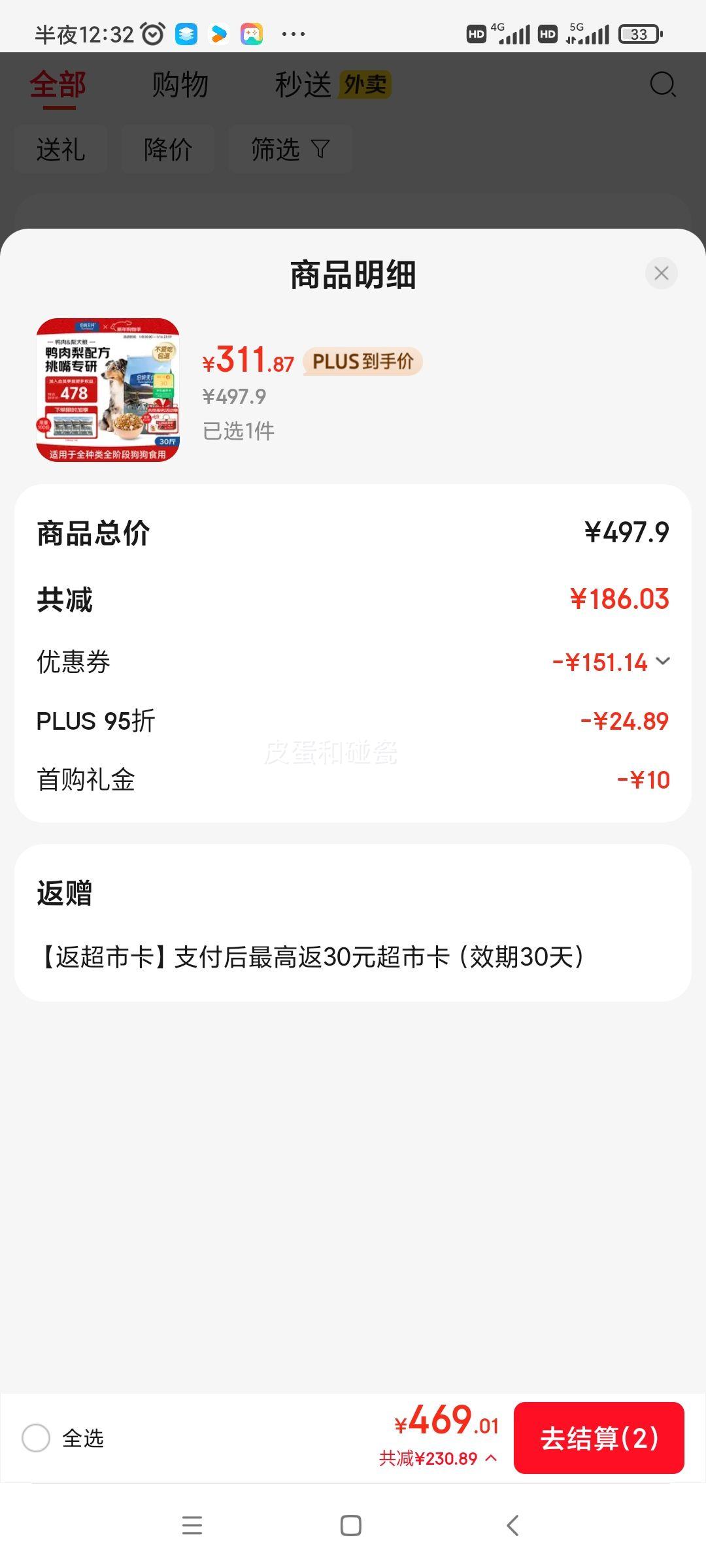Viewport: 706px width, 1568px height.
Task: Tap the battery indicator in status bar
Action: (639, 33)
